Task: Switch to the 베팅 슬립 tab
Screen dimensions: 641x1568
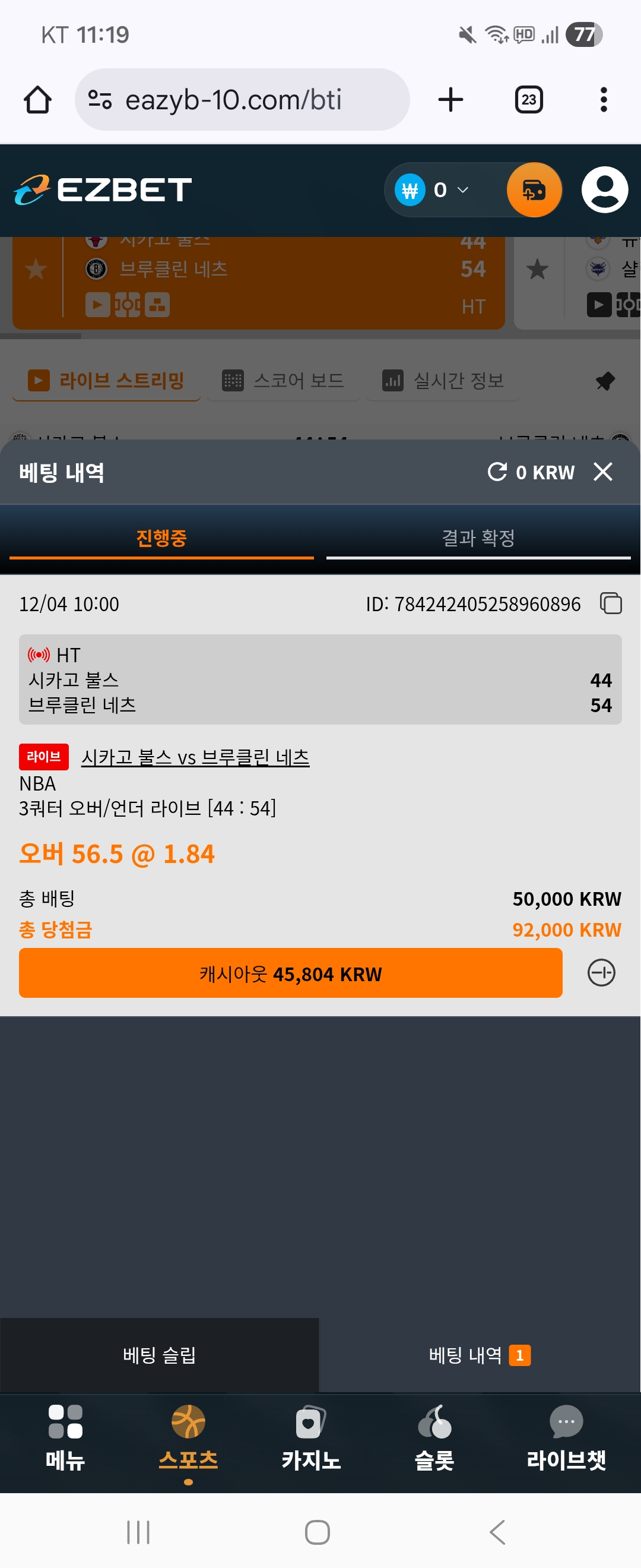Action: (159, 1355)
